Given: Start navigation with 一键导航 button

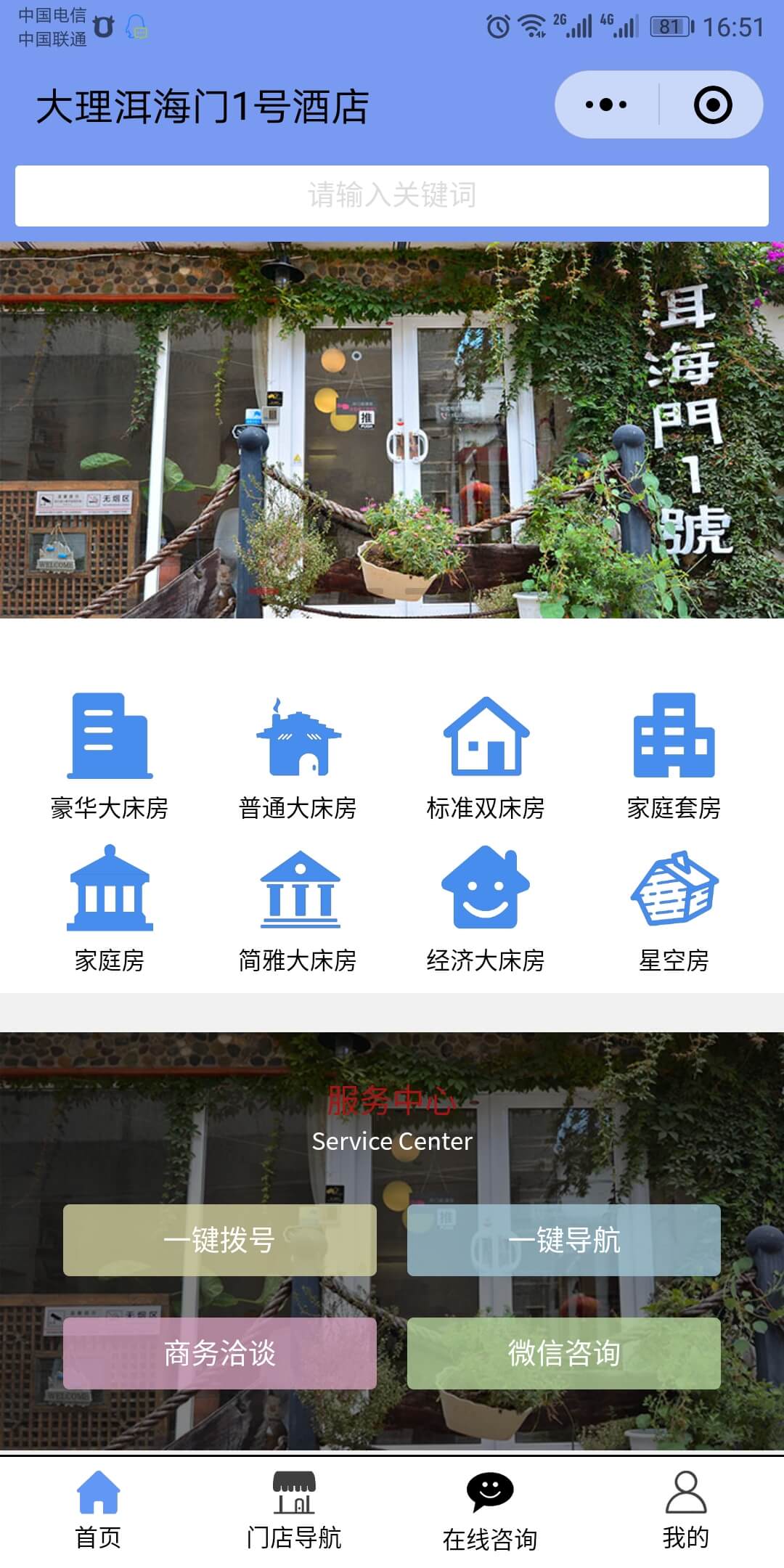Looking at the screenshot, I should pos(563,1241).
